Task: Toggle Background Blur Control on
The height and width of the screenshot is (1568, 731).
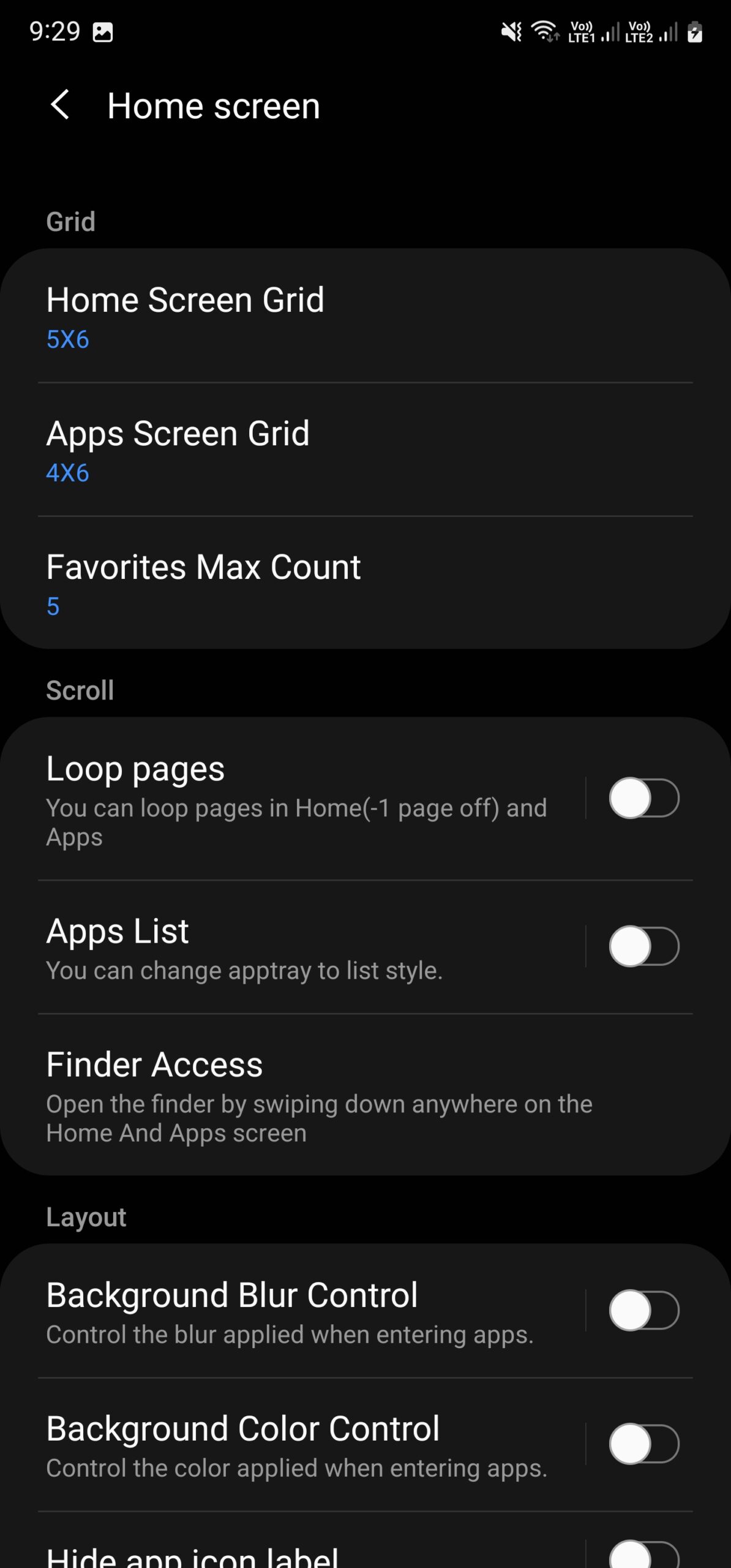Action: [643, 1310]
